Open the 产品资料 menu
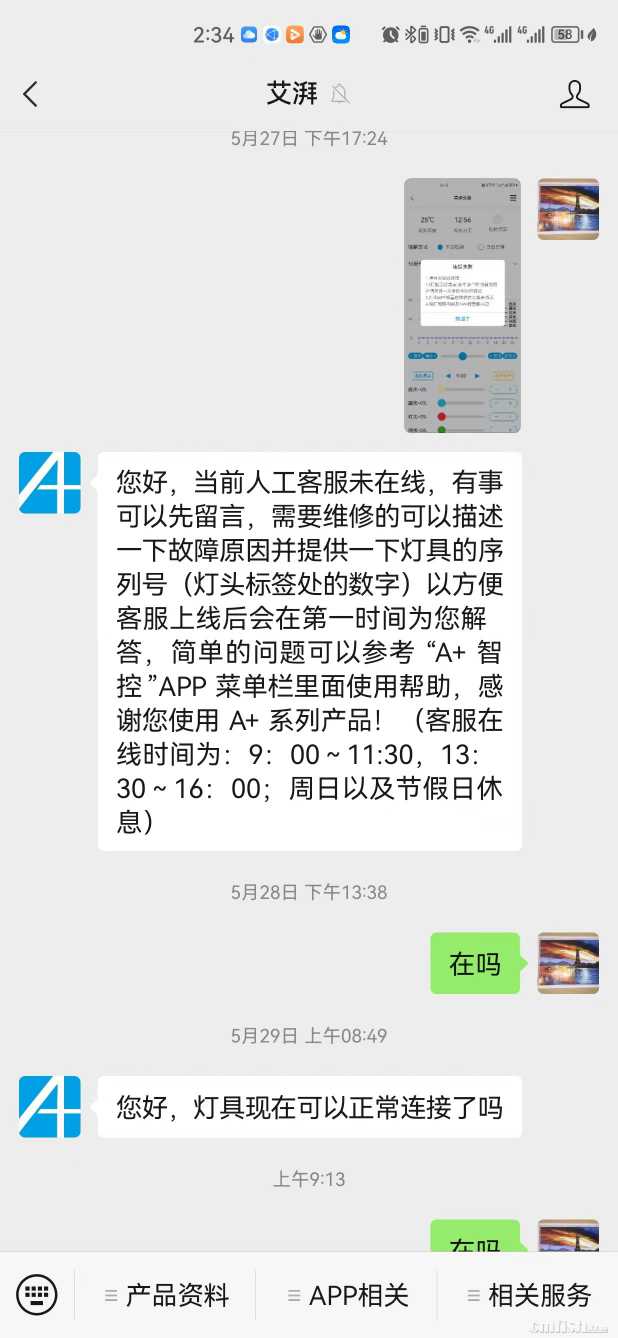The width and height of the screenshot is (618, 1338). tap(167, 1296)
